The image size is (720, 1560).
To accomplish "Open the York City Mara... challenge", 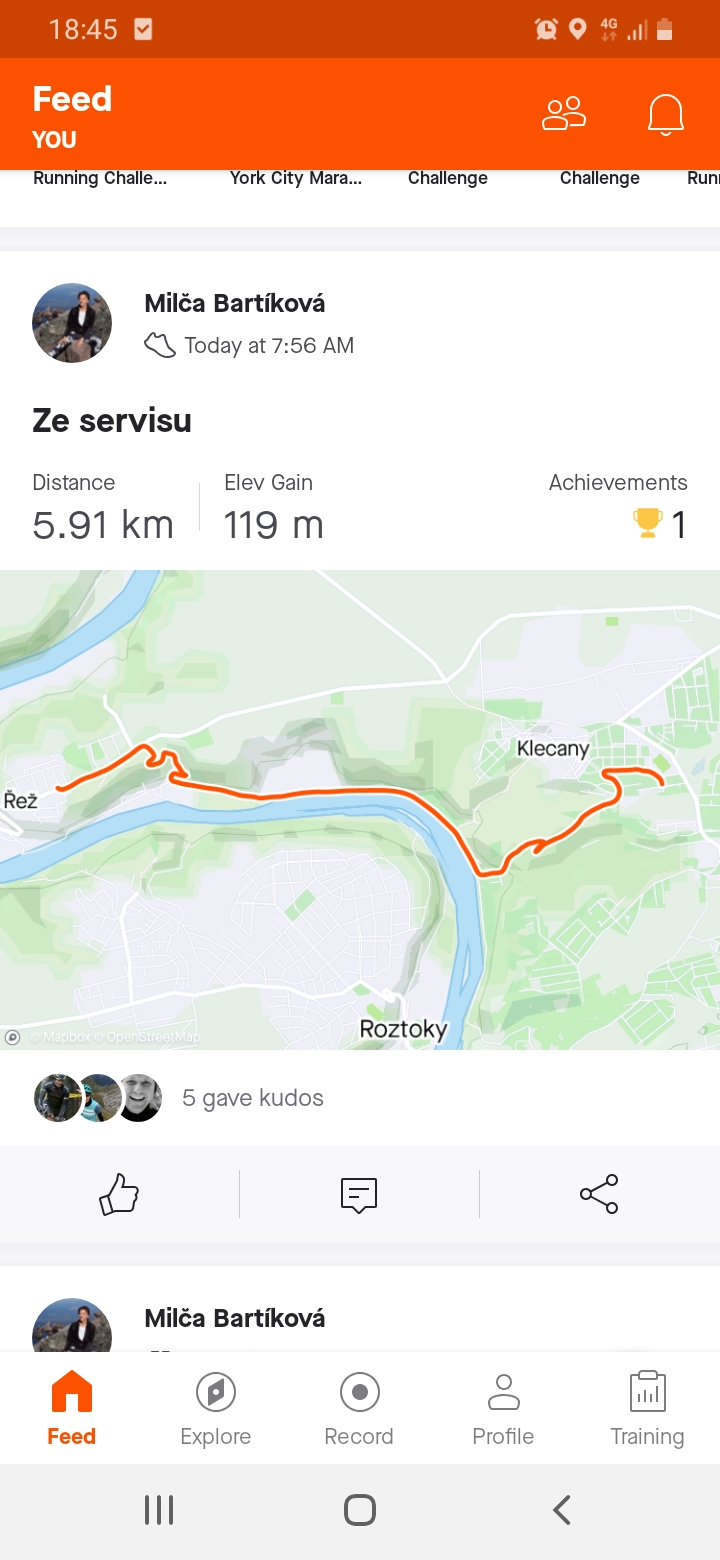I will pos(296,178).
